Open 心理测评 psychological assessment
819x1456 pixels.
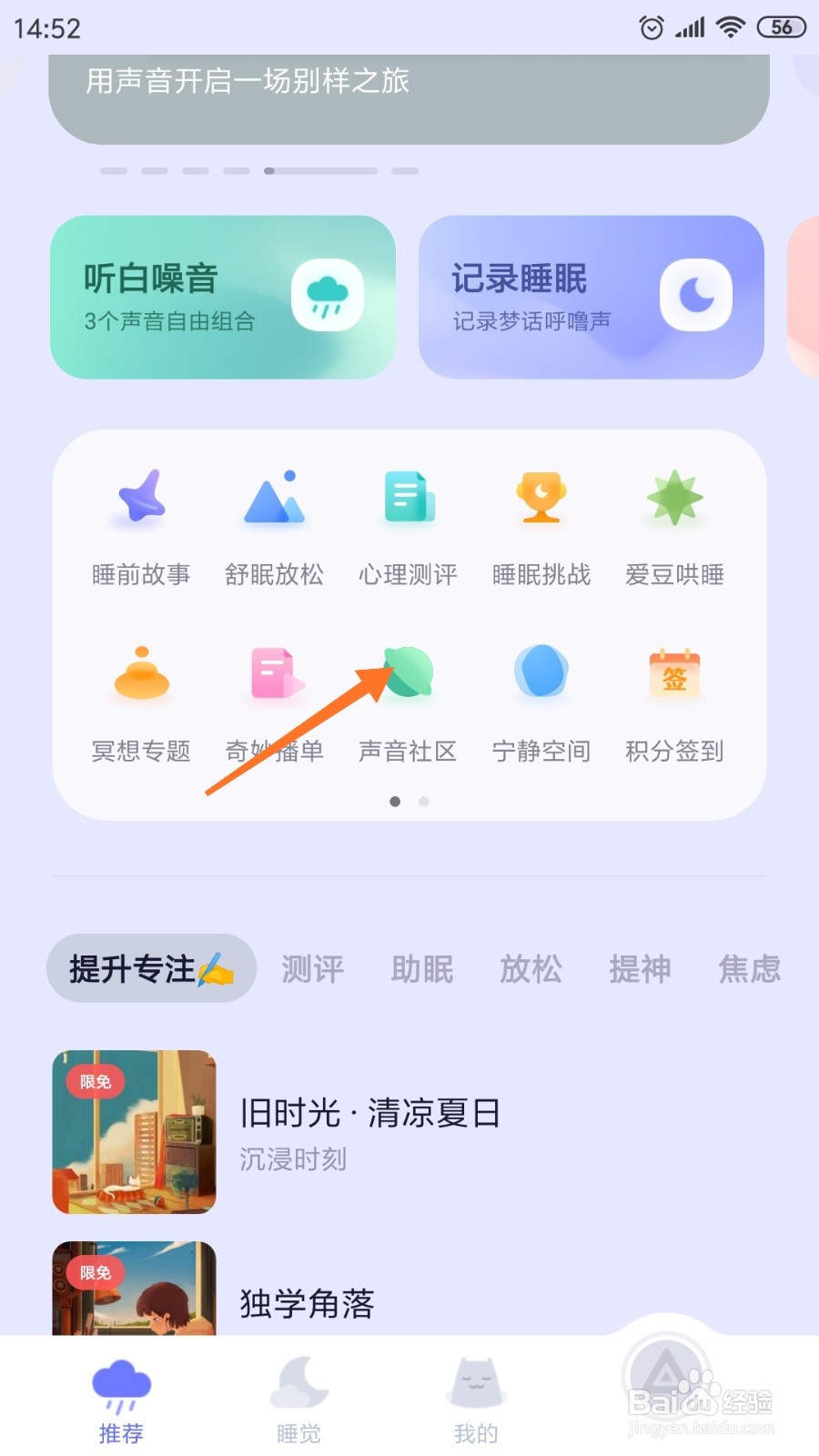click(407, 519)
